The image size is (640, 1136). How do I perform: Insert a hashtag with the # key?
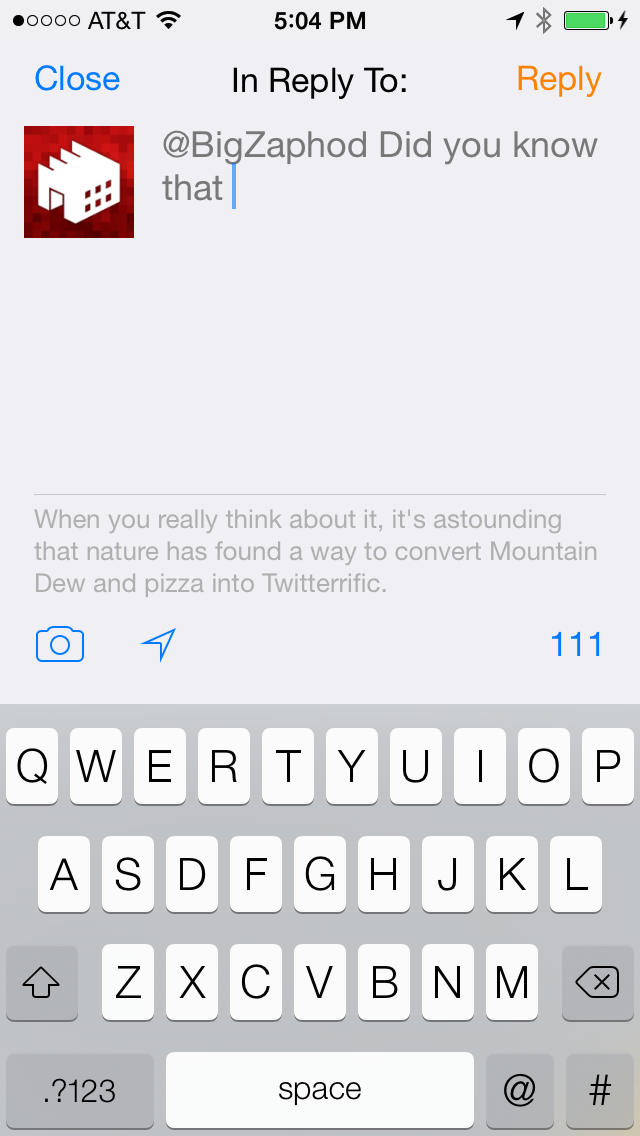599,1090
